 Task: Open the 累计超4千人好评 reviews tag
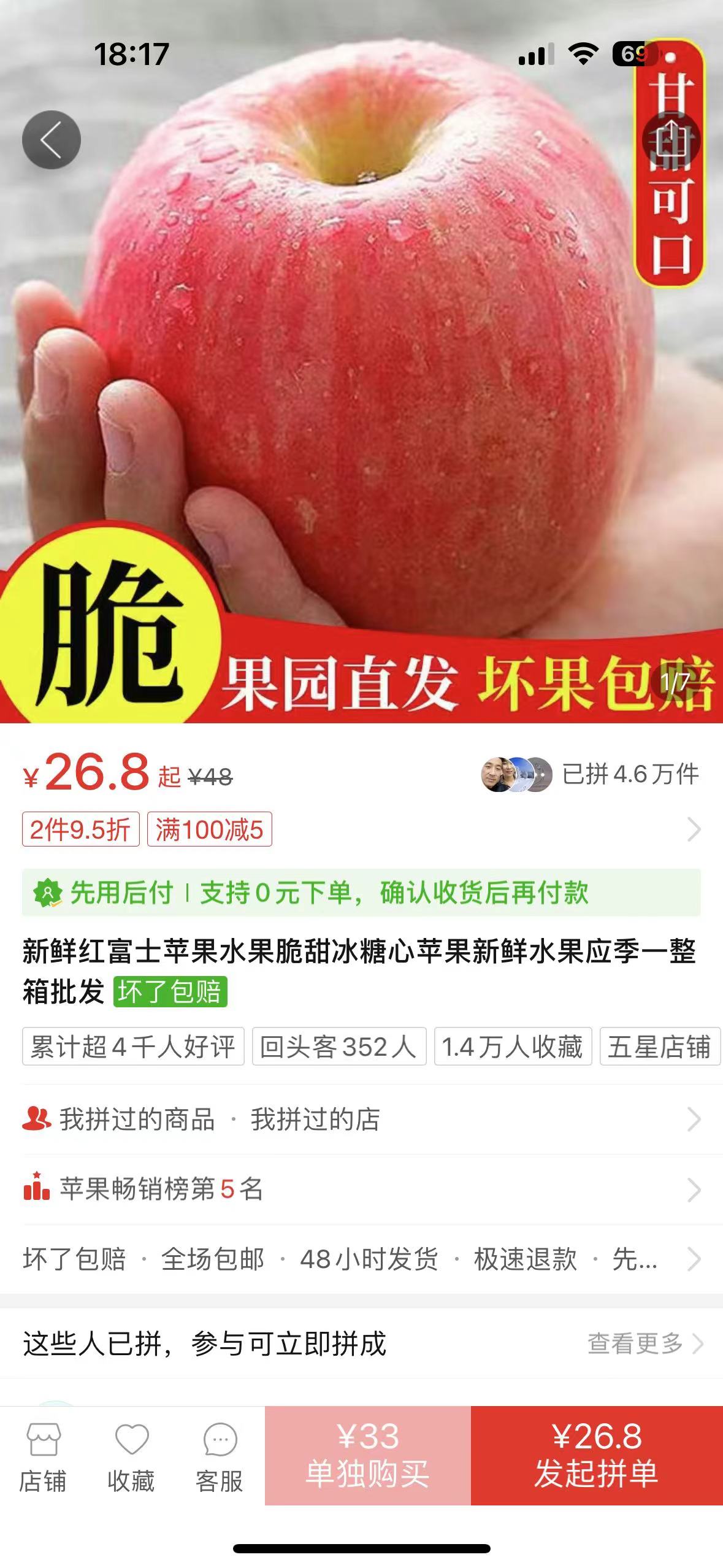click(x=133, y=1047)
